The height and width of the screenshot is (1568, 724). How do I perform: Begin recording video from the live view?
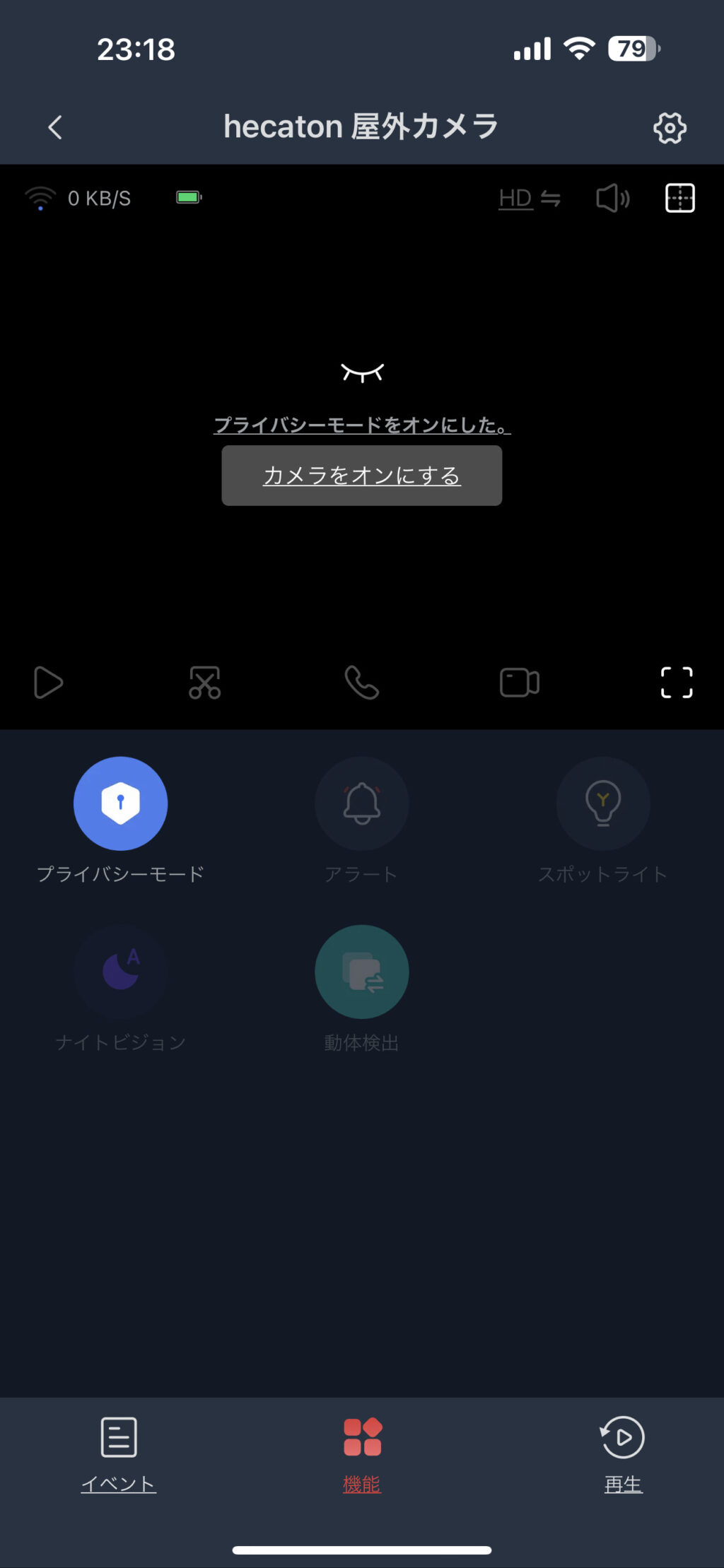tap(518, 681)
